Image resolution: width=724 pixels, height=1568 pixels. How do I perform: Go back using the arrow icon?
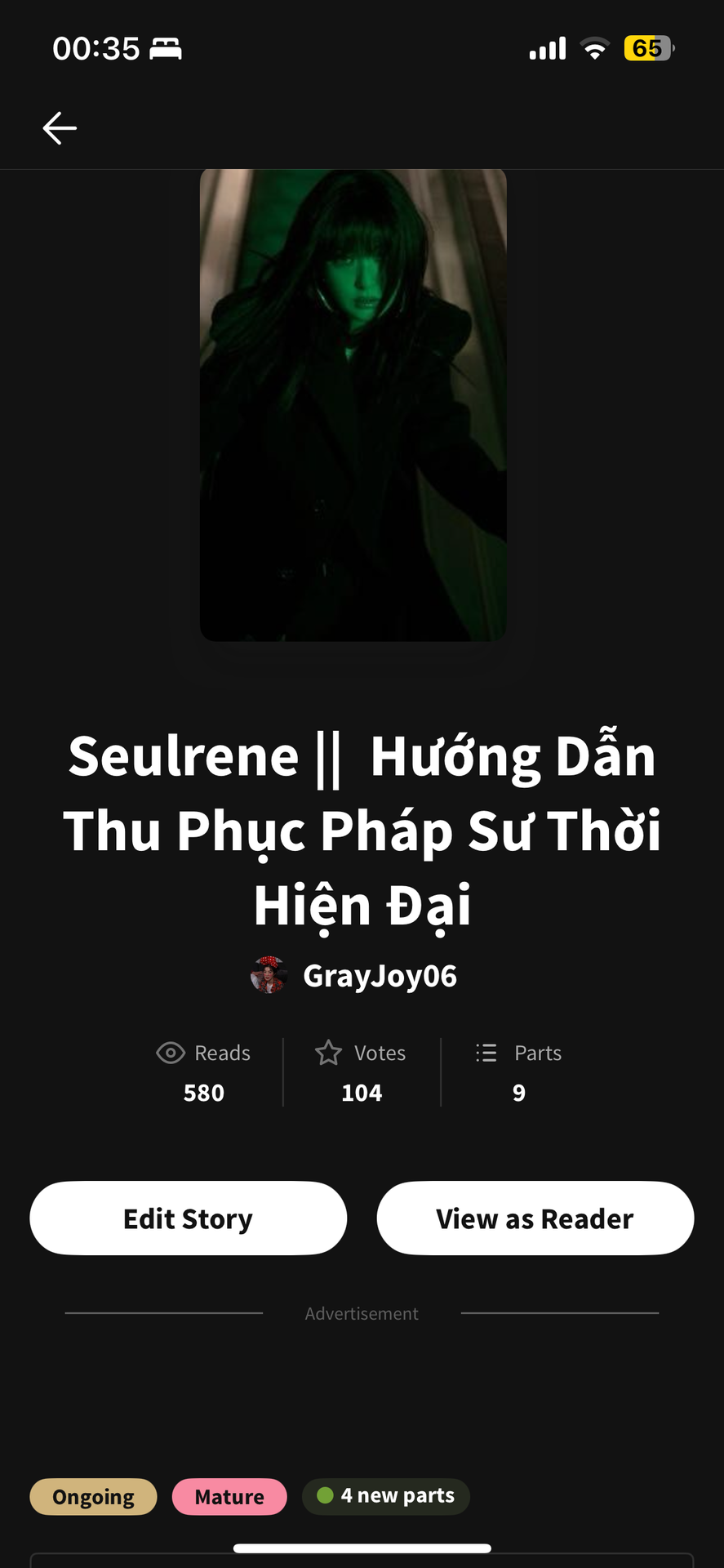(x=60, y=128)
